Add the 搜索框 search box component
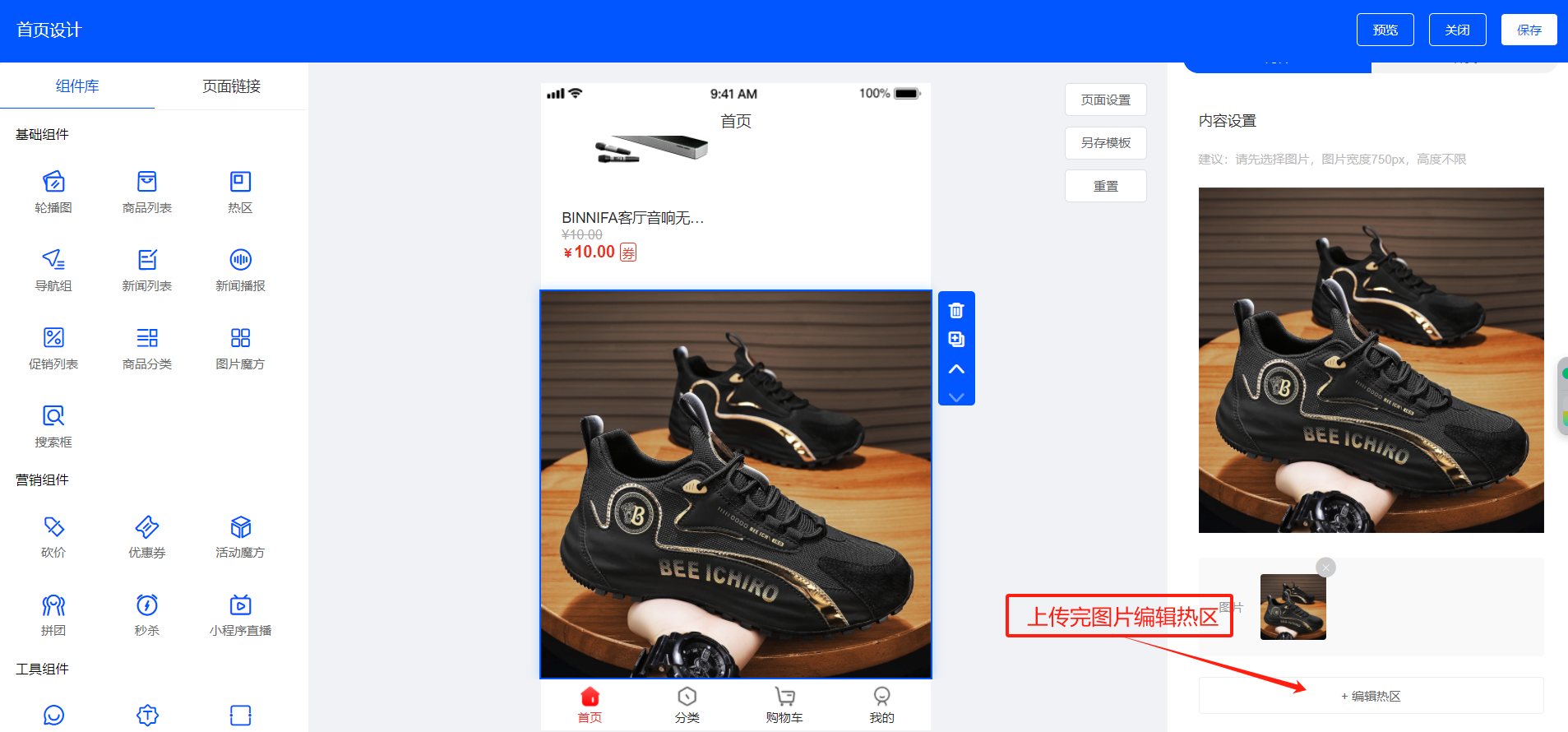The height and width of the screenshot is (732, 1568). (x=53, y=425)
